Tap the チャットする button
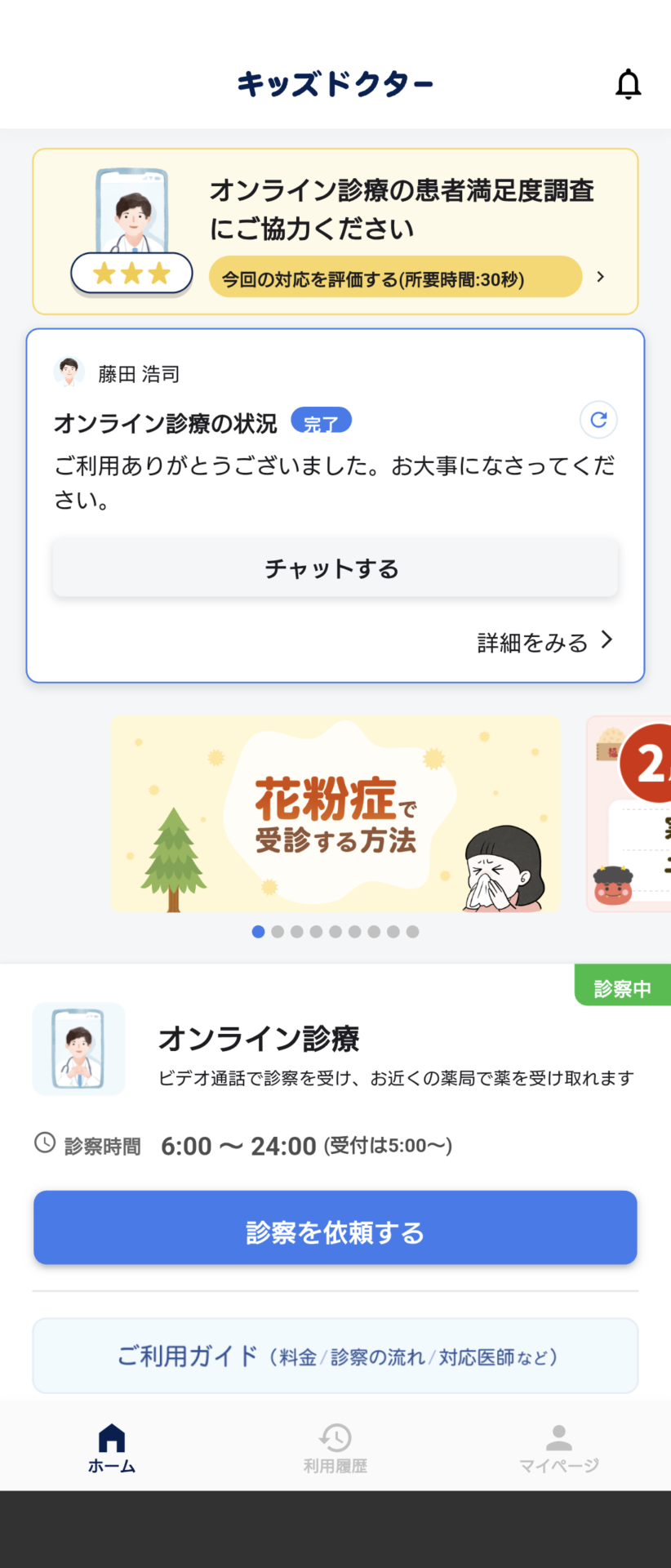Viewport: 671px width, 1568px height. click(335, 568)
